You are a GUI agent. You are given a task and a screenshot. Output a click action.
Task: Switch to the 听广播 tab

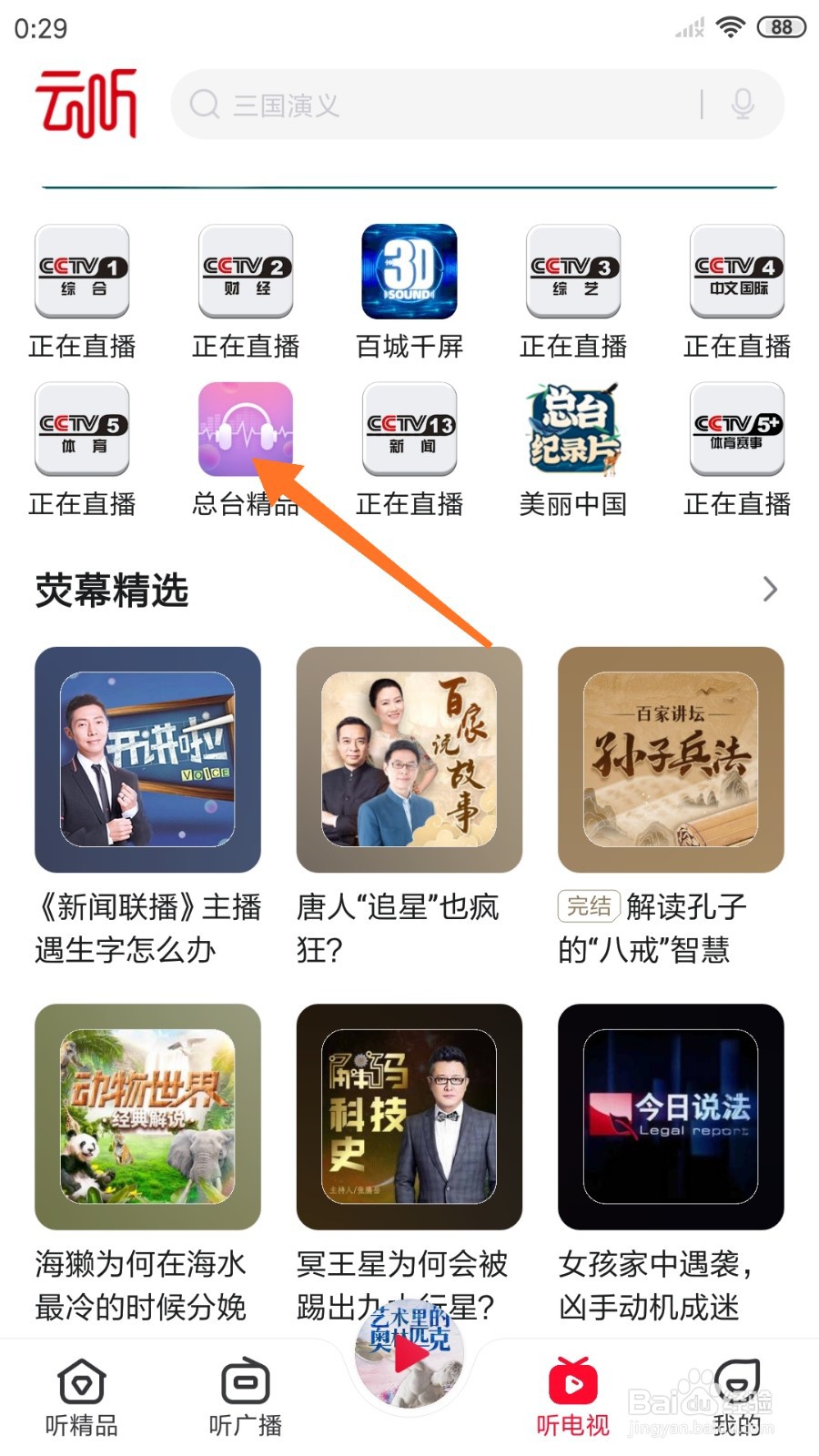pos(245,1397)
